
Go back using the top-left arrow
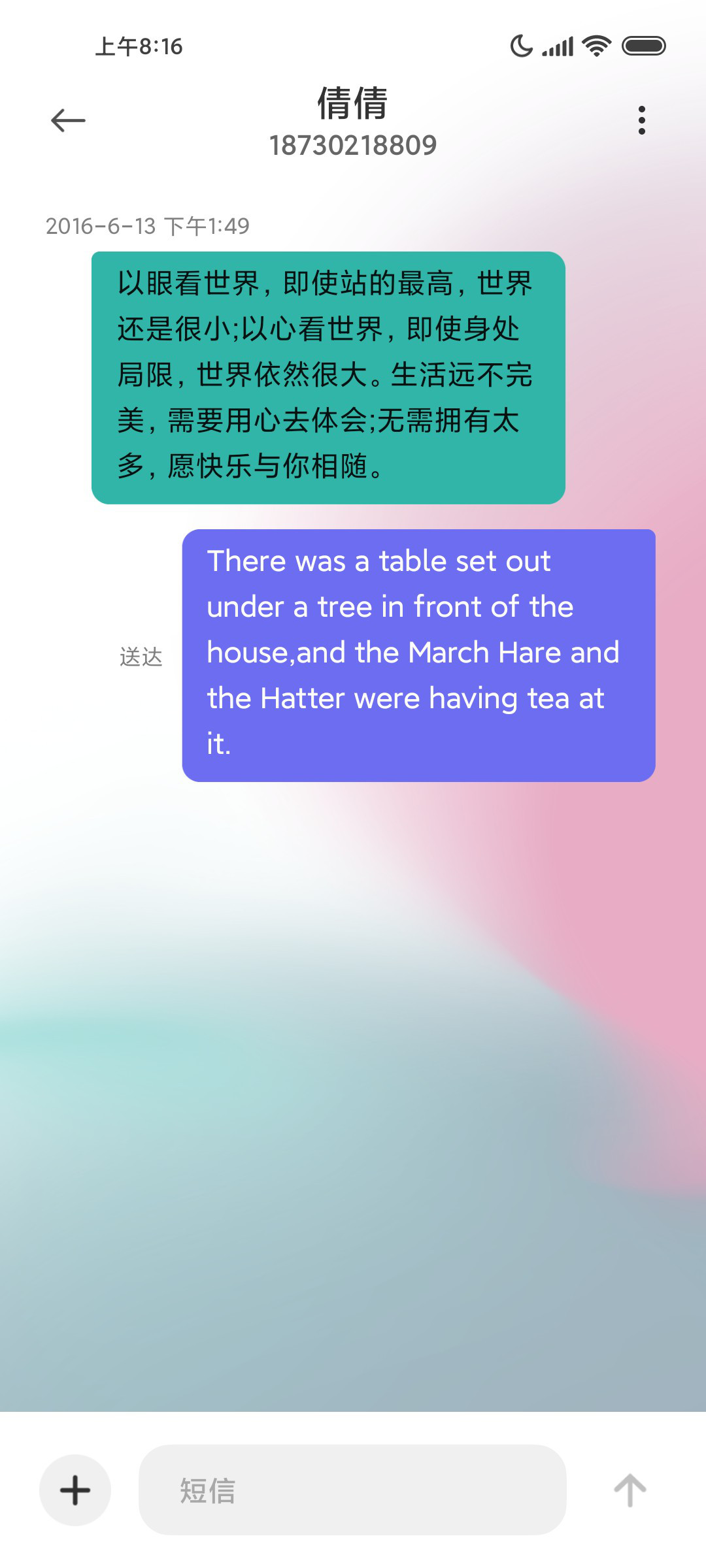[x=68, y=120]
